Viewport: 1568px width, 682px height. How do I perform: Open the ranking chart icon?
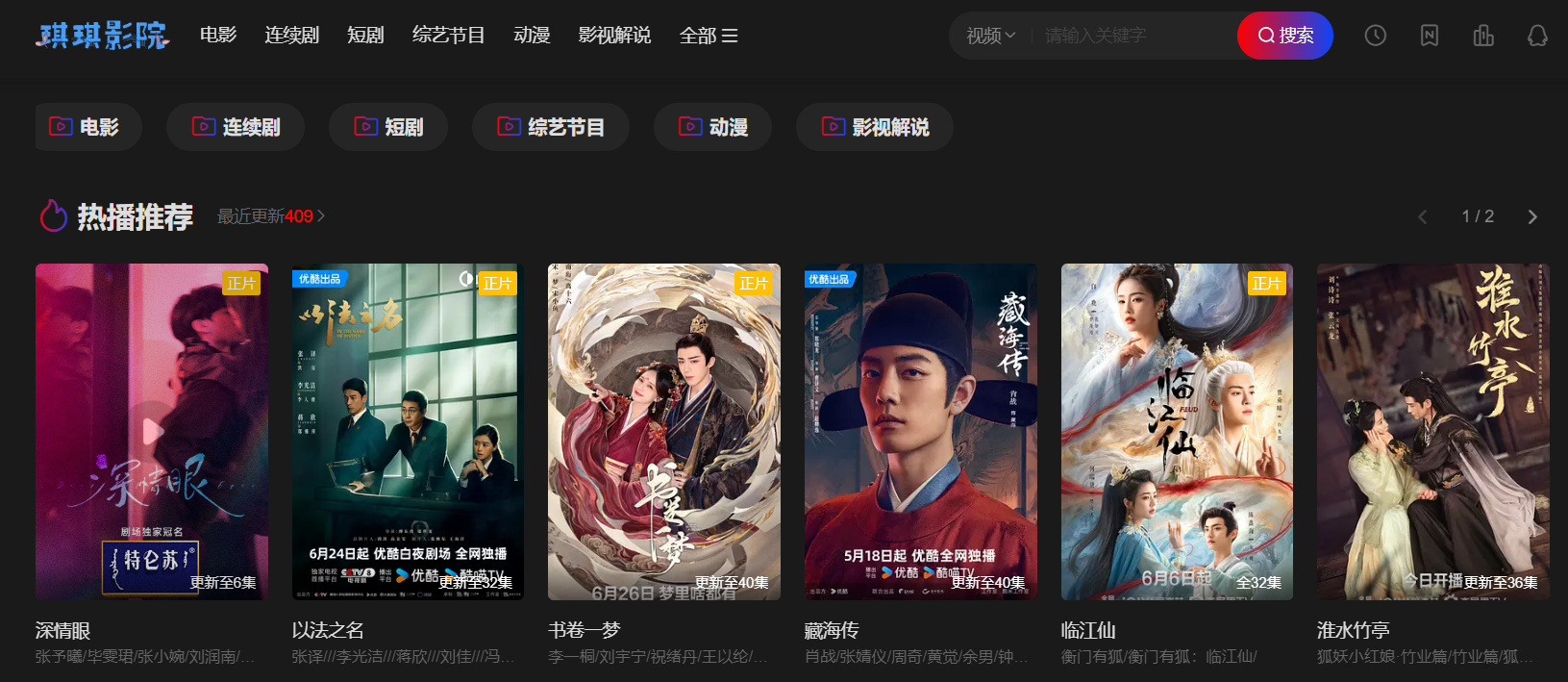[x=1482, y=36]
